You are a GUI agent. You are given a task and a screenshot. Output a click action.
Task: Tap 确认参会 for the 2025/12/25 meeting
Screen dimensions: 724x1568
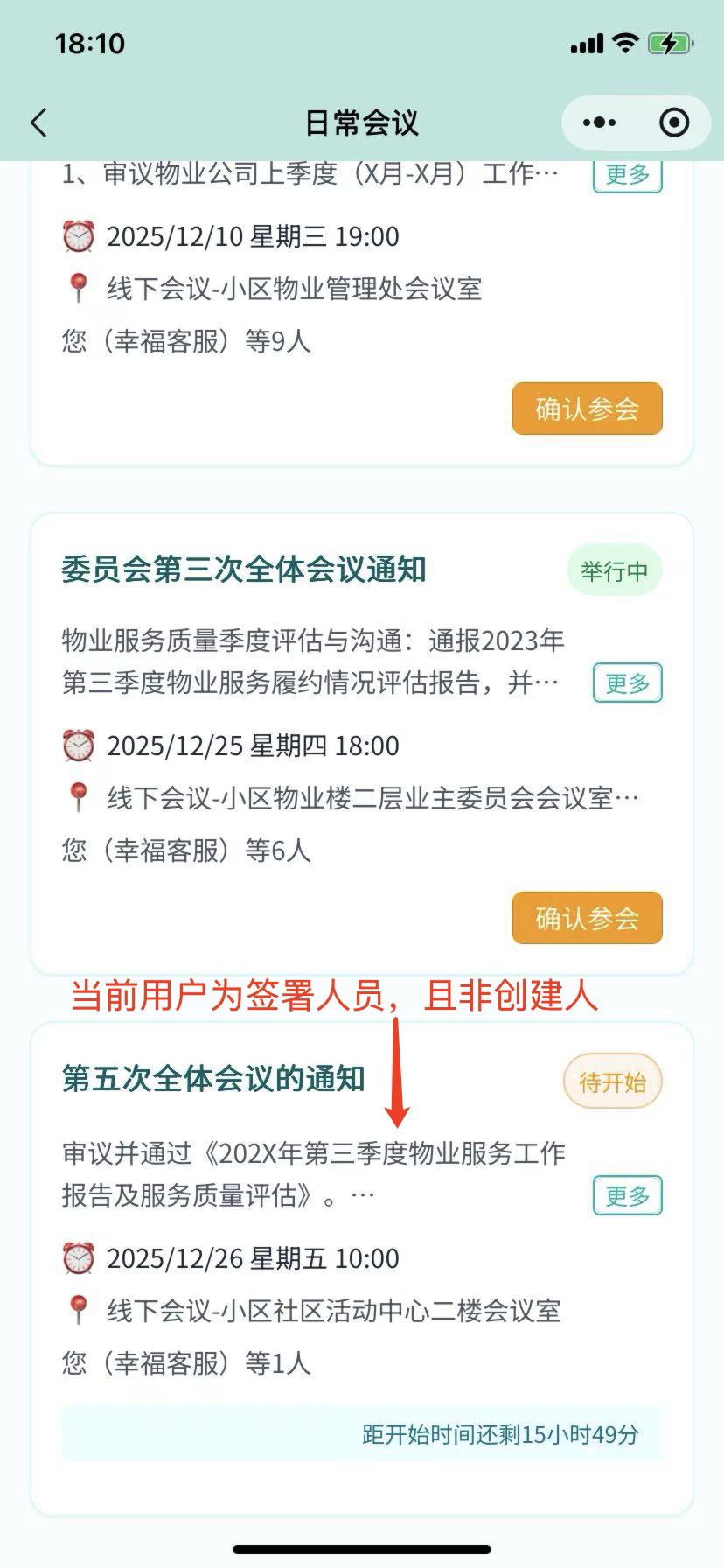(x=587, y=918)
